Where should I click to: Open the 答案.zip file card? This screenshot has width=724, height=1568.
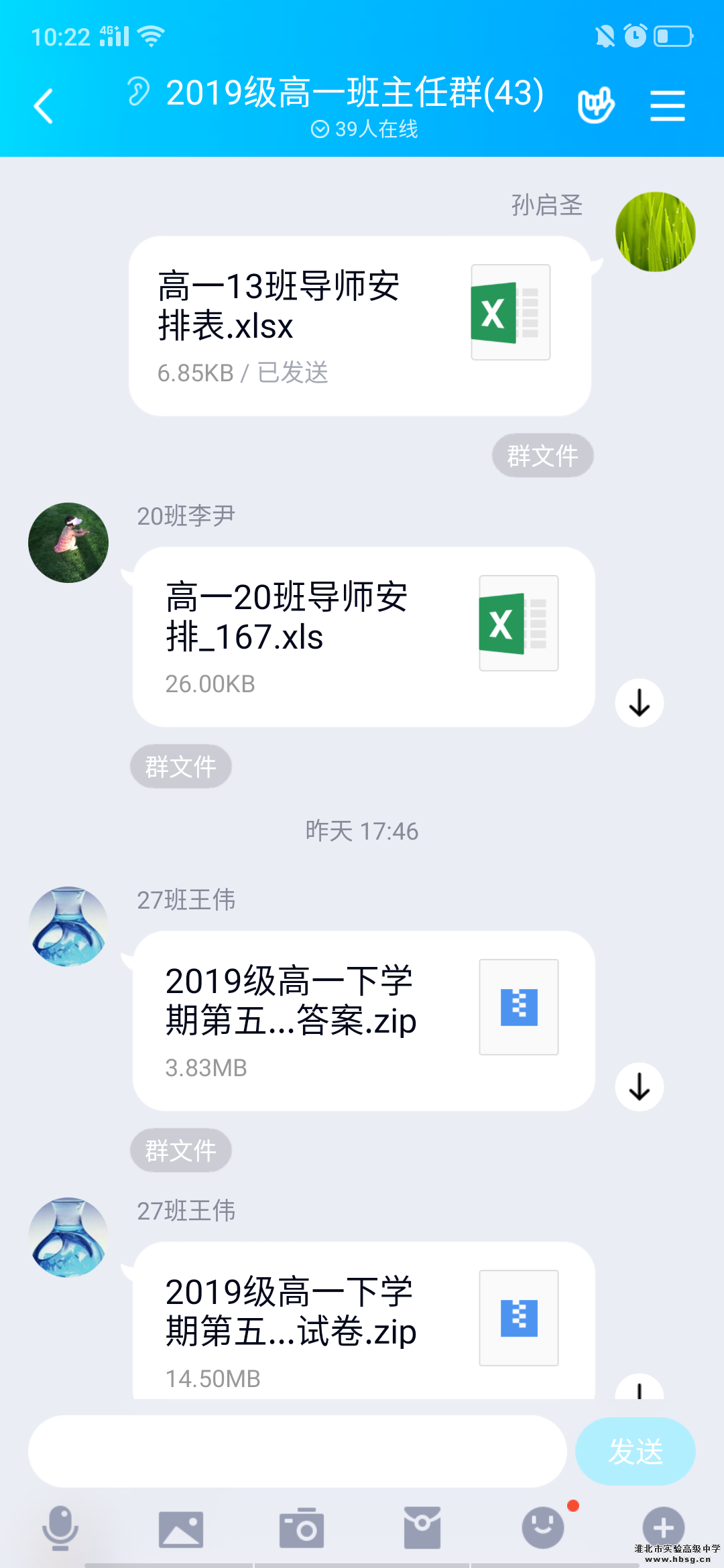coord(363,1020)
